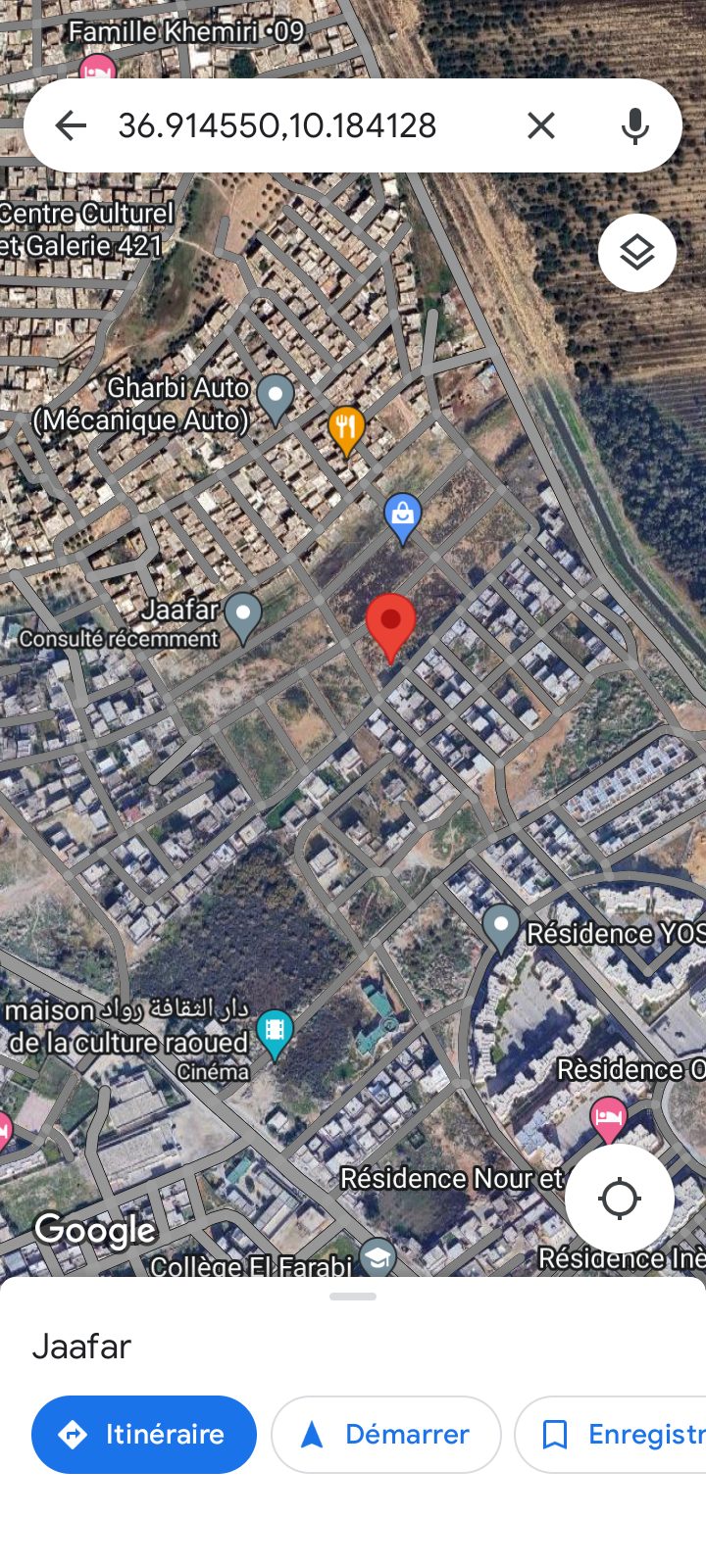The width and height of the screenshot is (706, 1568).
Task: Tap the Itinéraire button
Action: pyautogui.click(x=144, y=1435)
